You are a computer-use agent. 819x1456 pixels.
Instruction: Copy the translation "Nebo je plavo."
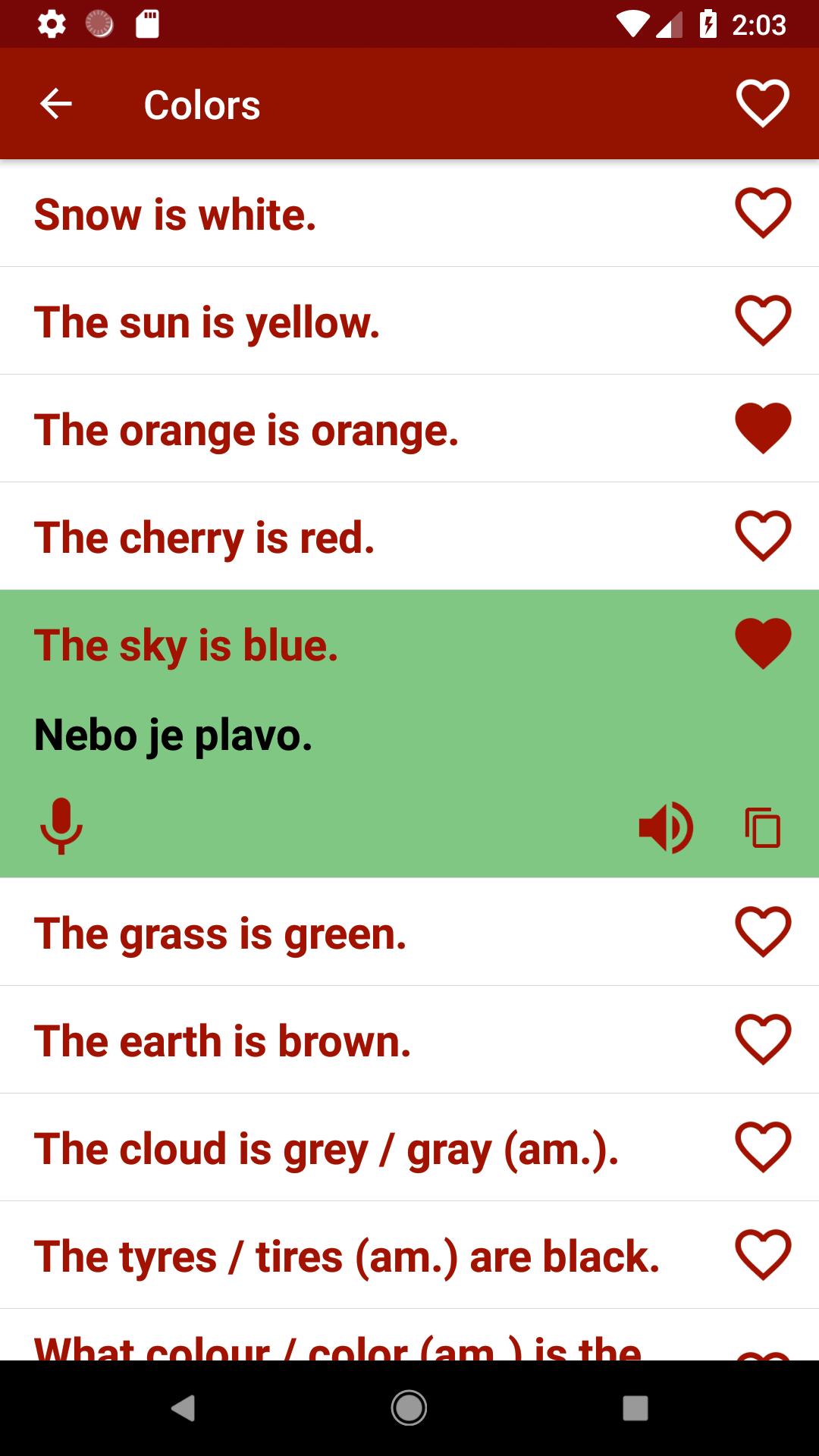762,827
